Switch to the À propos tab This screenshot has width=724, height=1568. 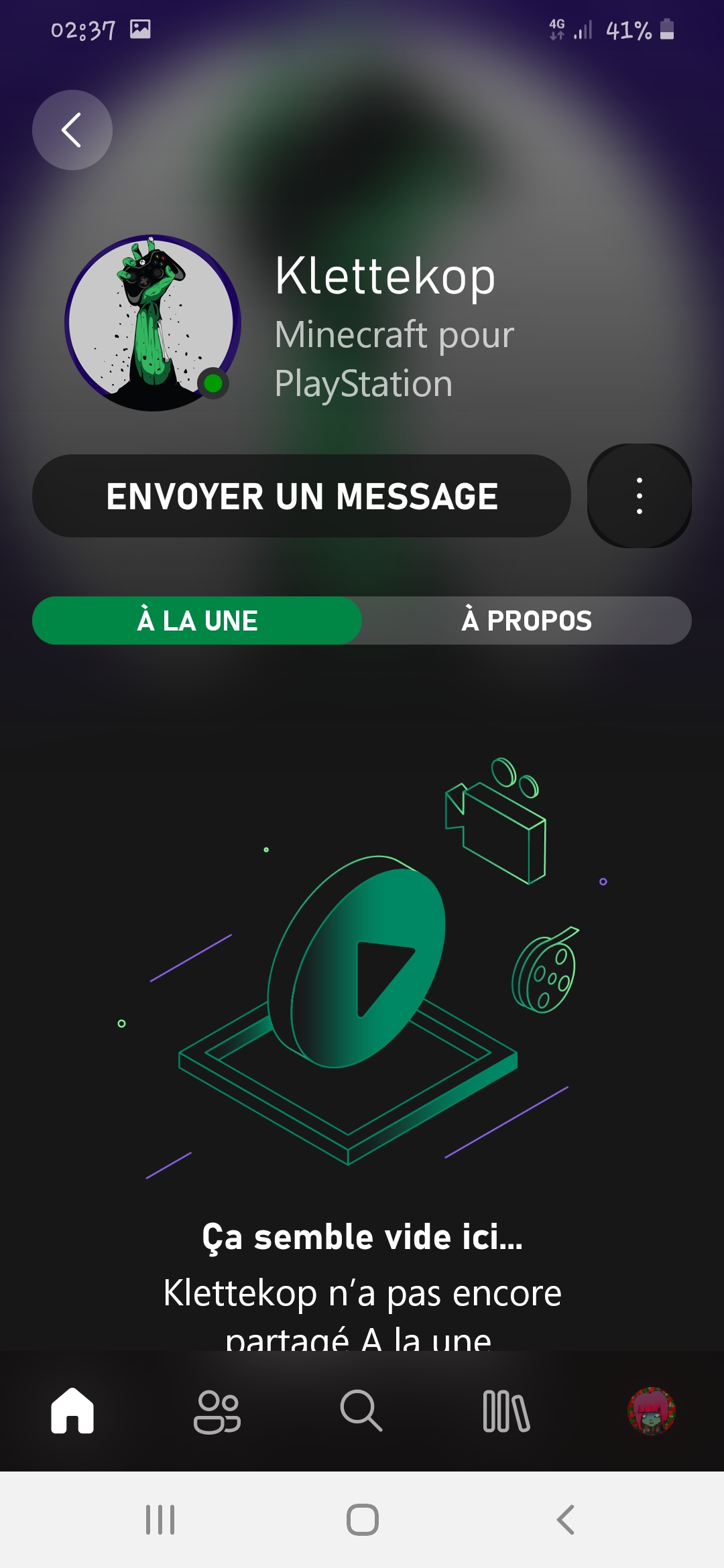(x=527, y=620)
